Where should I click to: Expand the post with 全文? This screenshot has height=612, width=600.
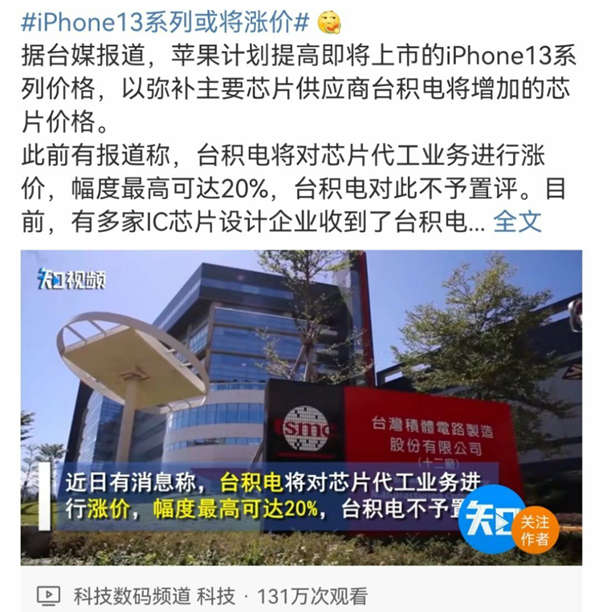click(517, 221)
